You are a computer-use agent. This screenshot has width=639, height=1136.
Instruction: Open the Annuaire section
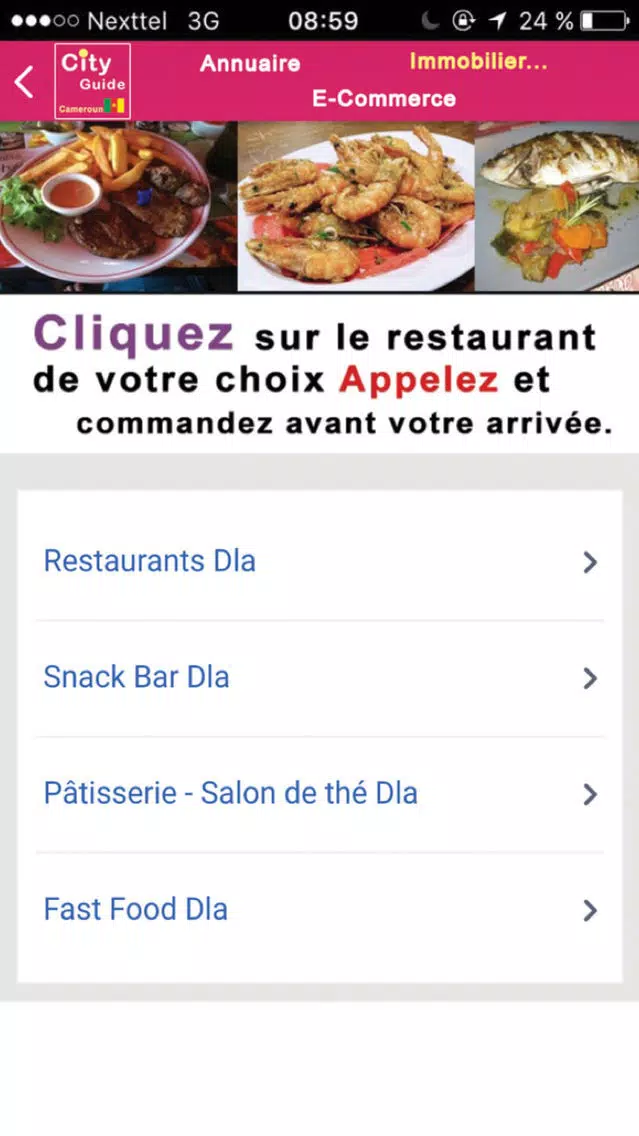click(250, 63)
